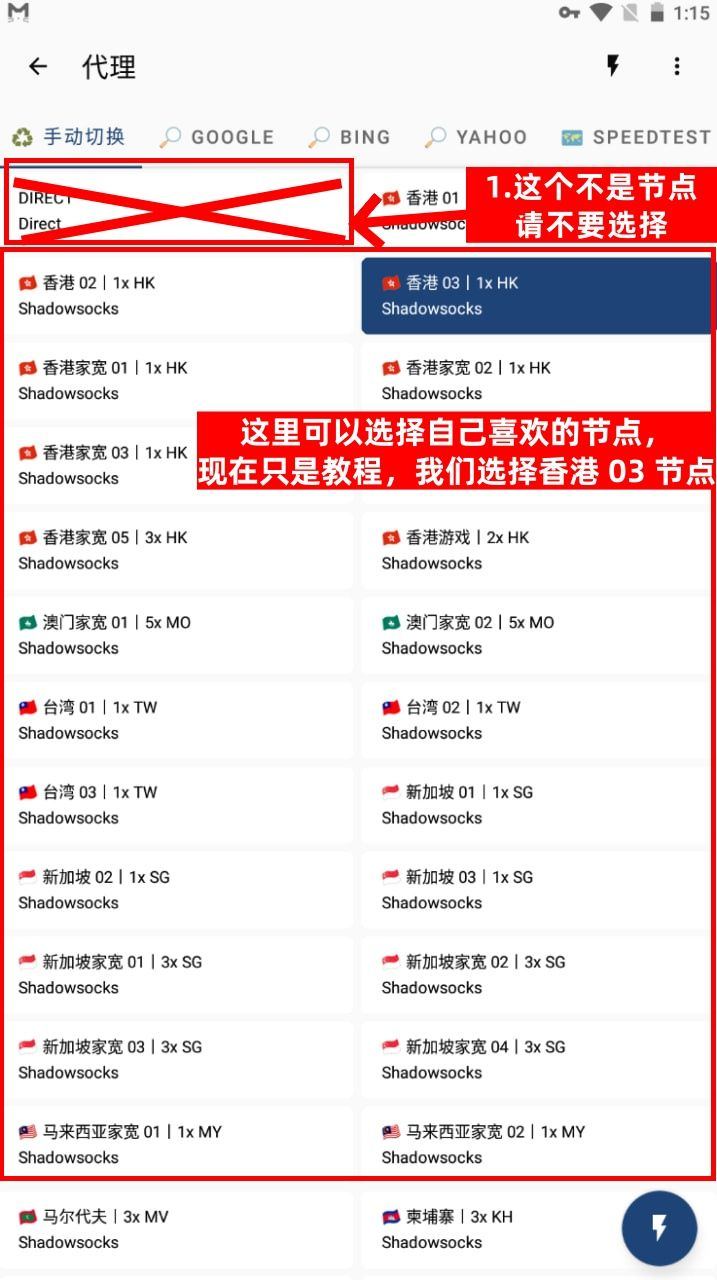
Task: Open the YAHOO tab
Action: (x=476, y=137)
